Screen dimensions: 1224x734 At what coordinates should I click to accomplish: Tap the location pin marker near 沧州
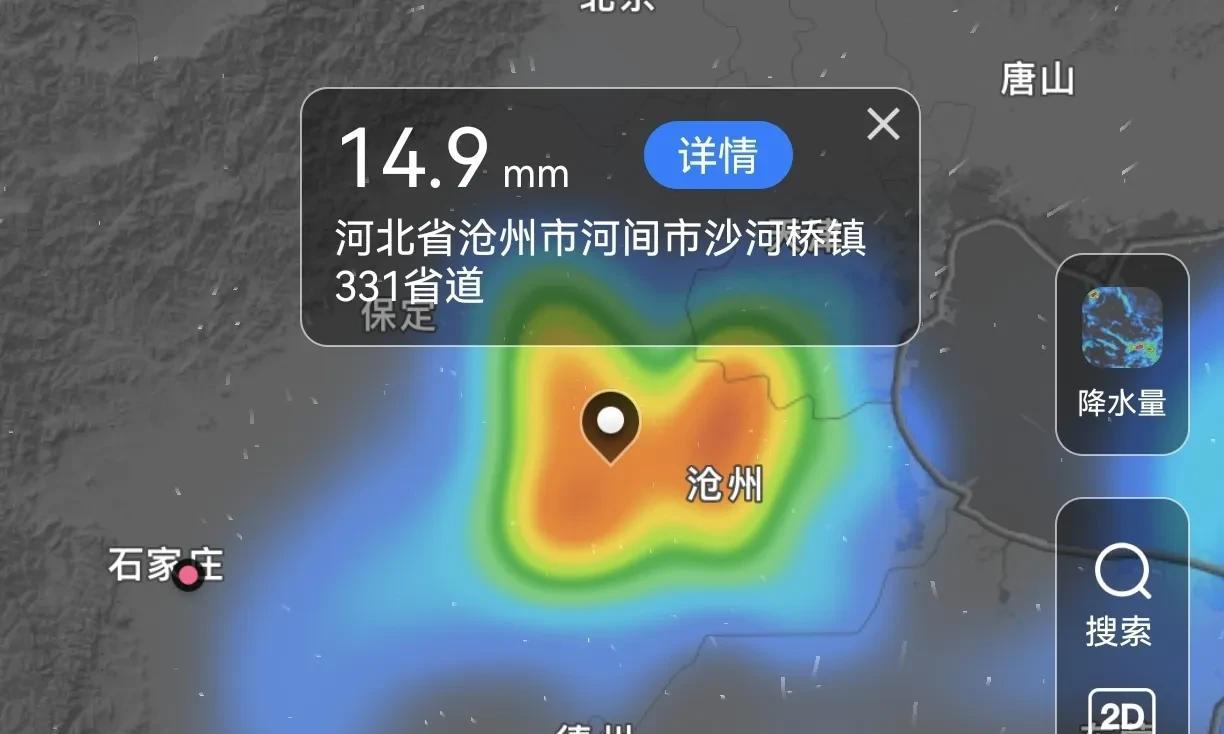[610, 424]
